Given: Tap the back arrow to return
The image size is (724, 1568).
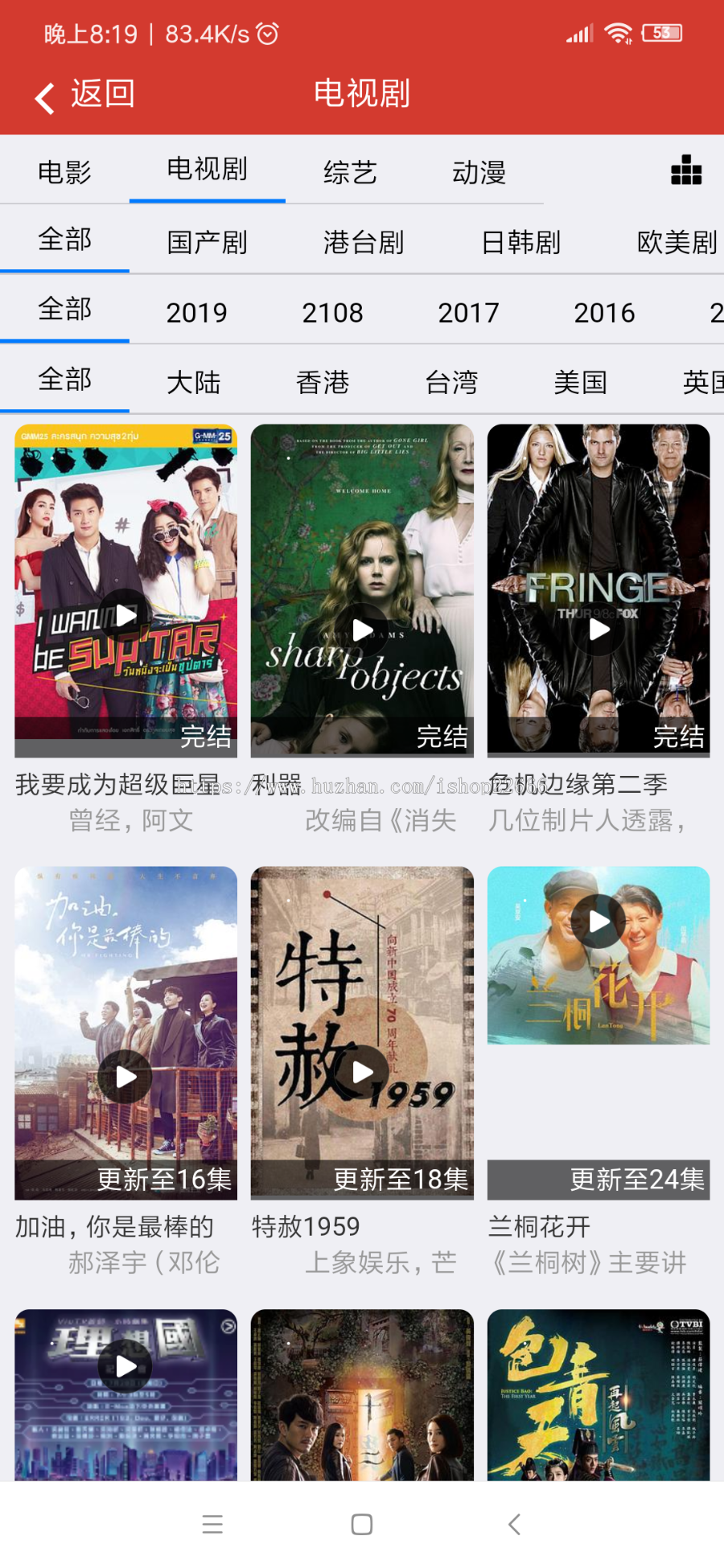Looking at the screenshot, I should click(x=44, y=94).
